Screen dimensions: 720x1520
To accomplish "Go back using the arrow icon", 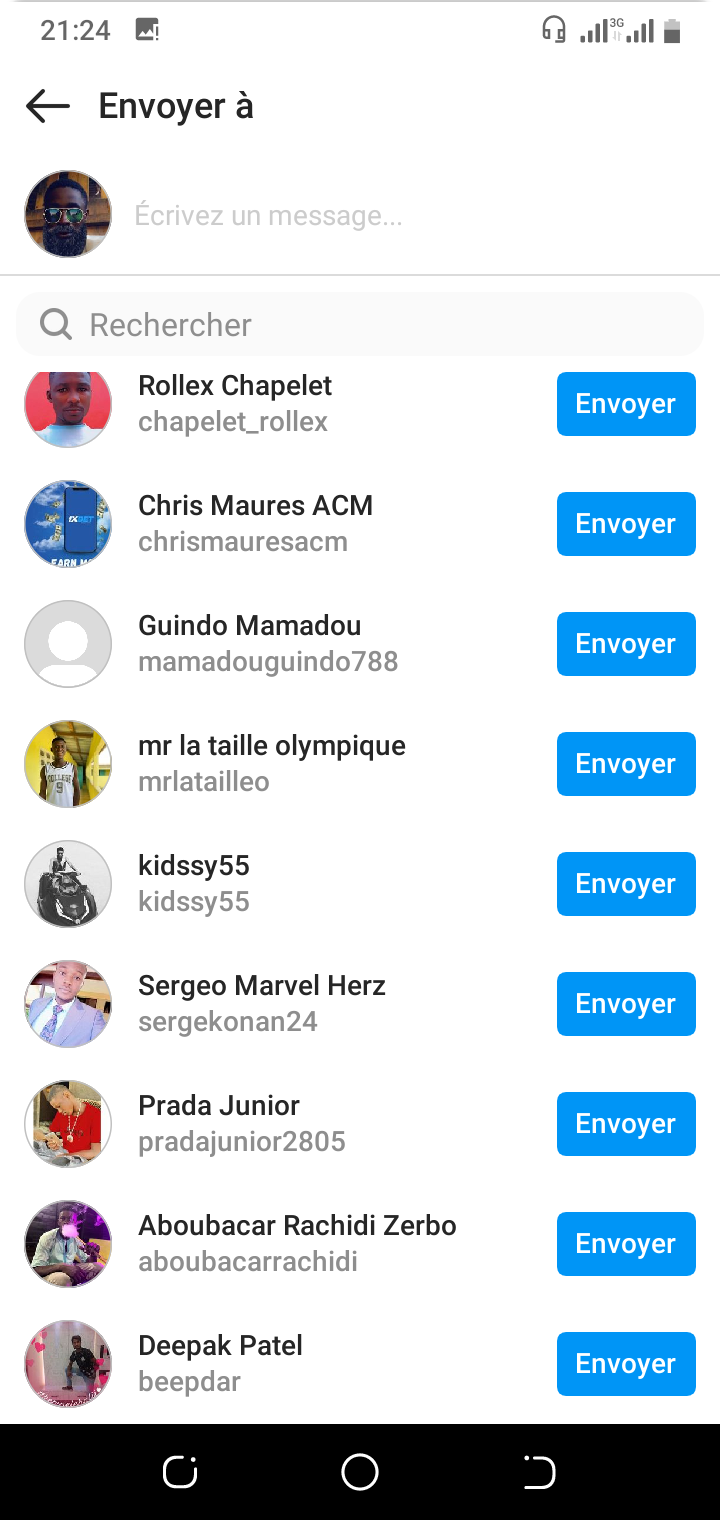I will pos(48,106).
